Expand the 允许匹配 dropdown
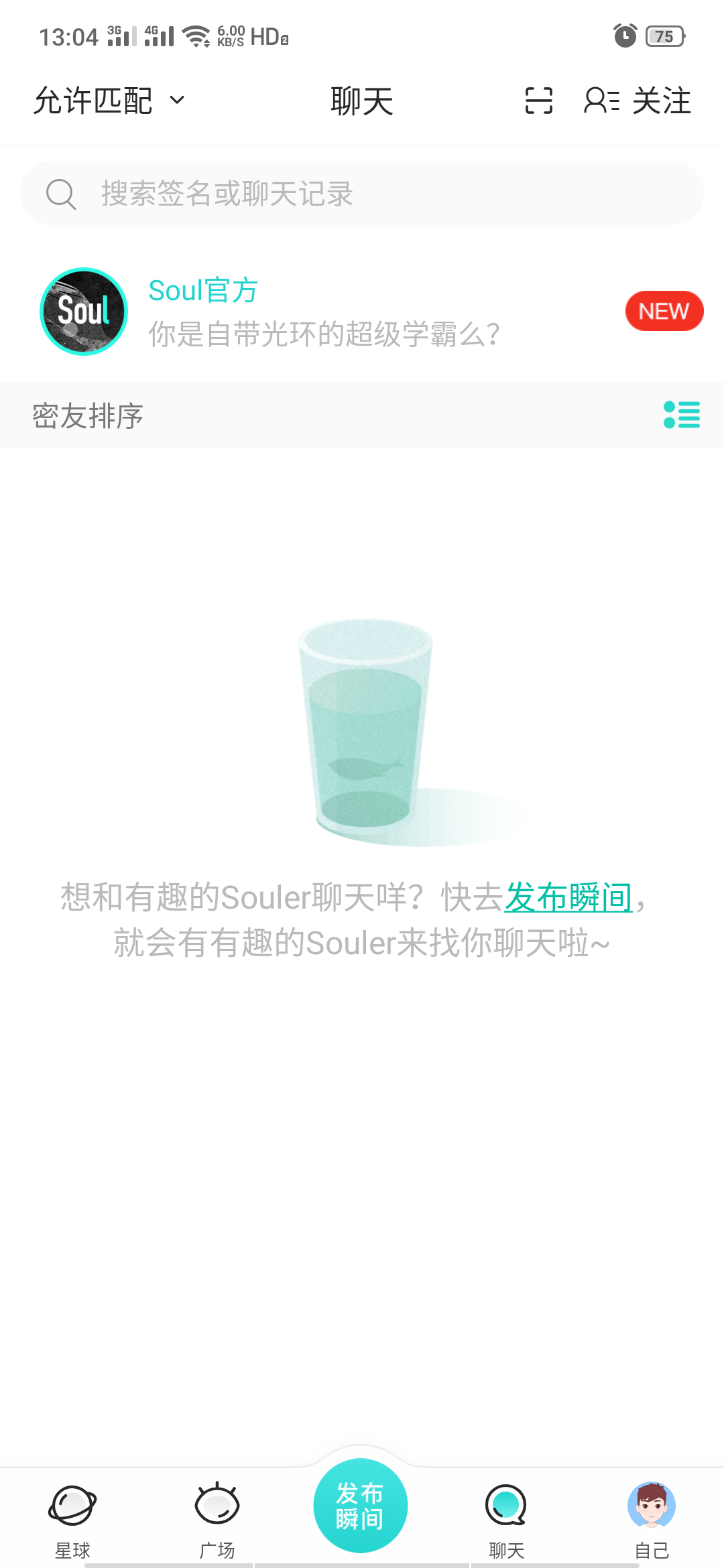 click(x=109, y=101)
